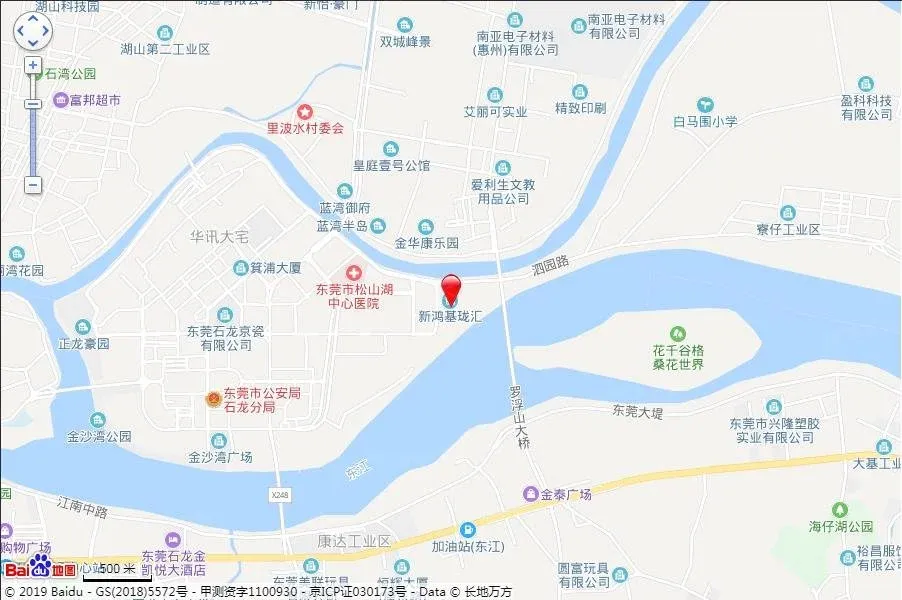Zoom out with the bottom minus button
The height and width of the screenshot is (600, 902).
(x=33, y=185)
